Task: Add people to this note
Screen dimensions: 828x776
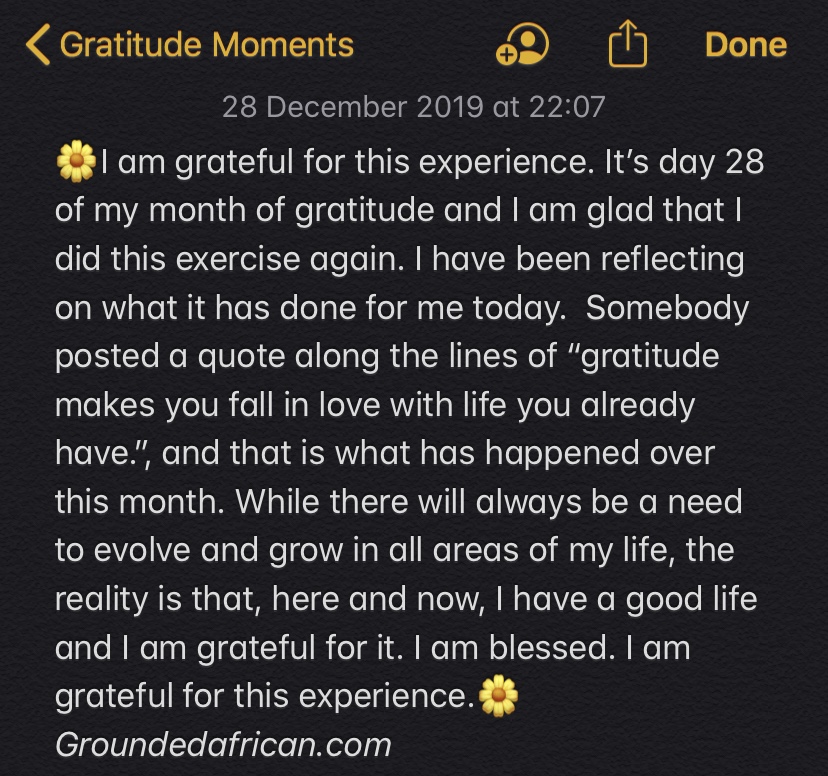Action: [x=523, y=45]
